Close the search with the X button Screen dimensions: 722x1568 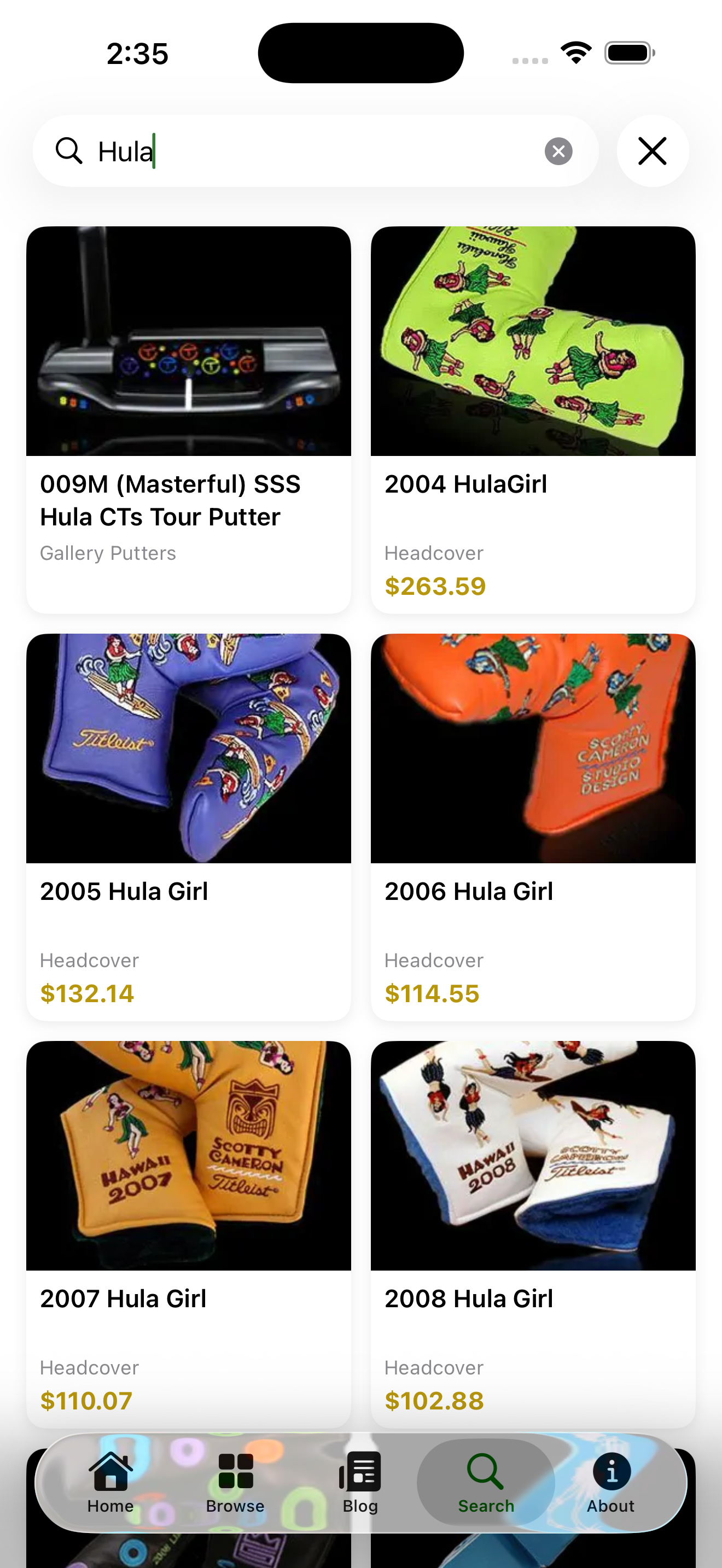pyautogui.click(x=652, y=151)
